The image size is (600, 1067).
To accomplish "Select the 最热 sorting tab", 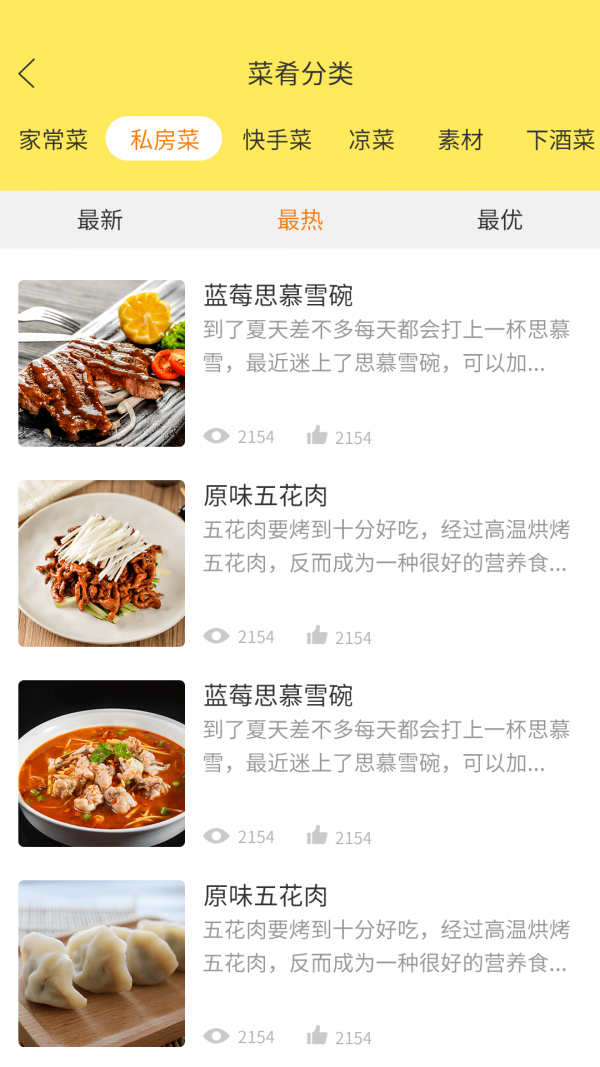I will click(x=300, y=220).
